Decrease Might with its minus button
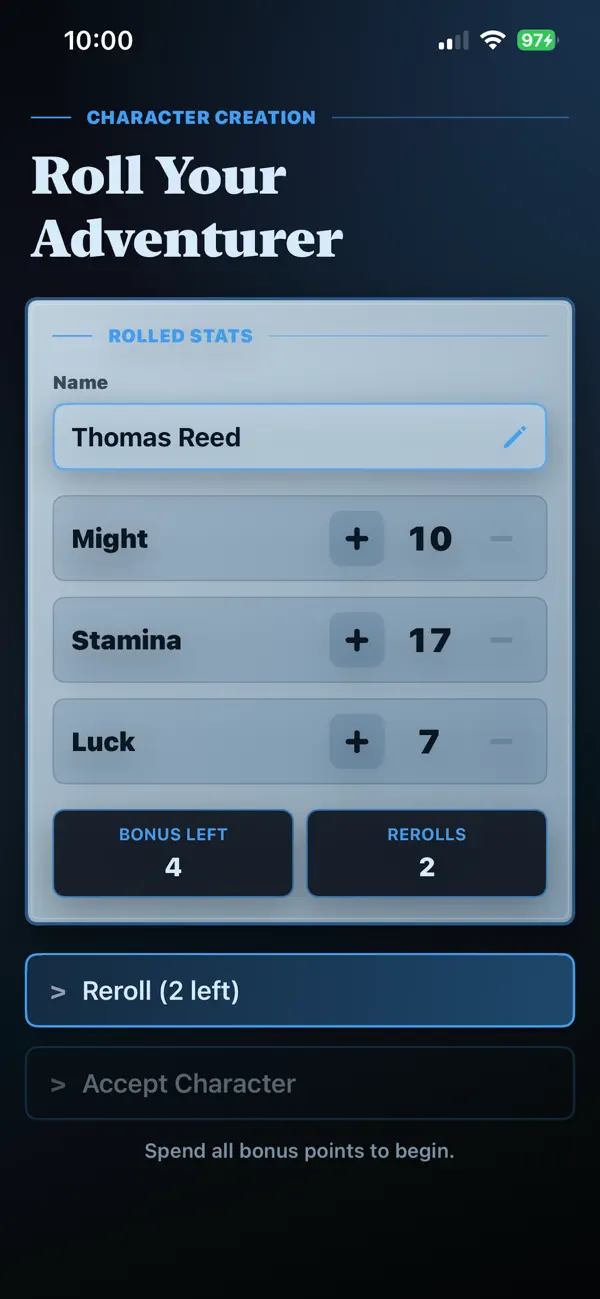This screenshot has width=600, height=1299. [x=502, y=539]
